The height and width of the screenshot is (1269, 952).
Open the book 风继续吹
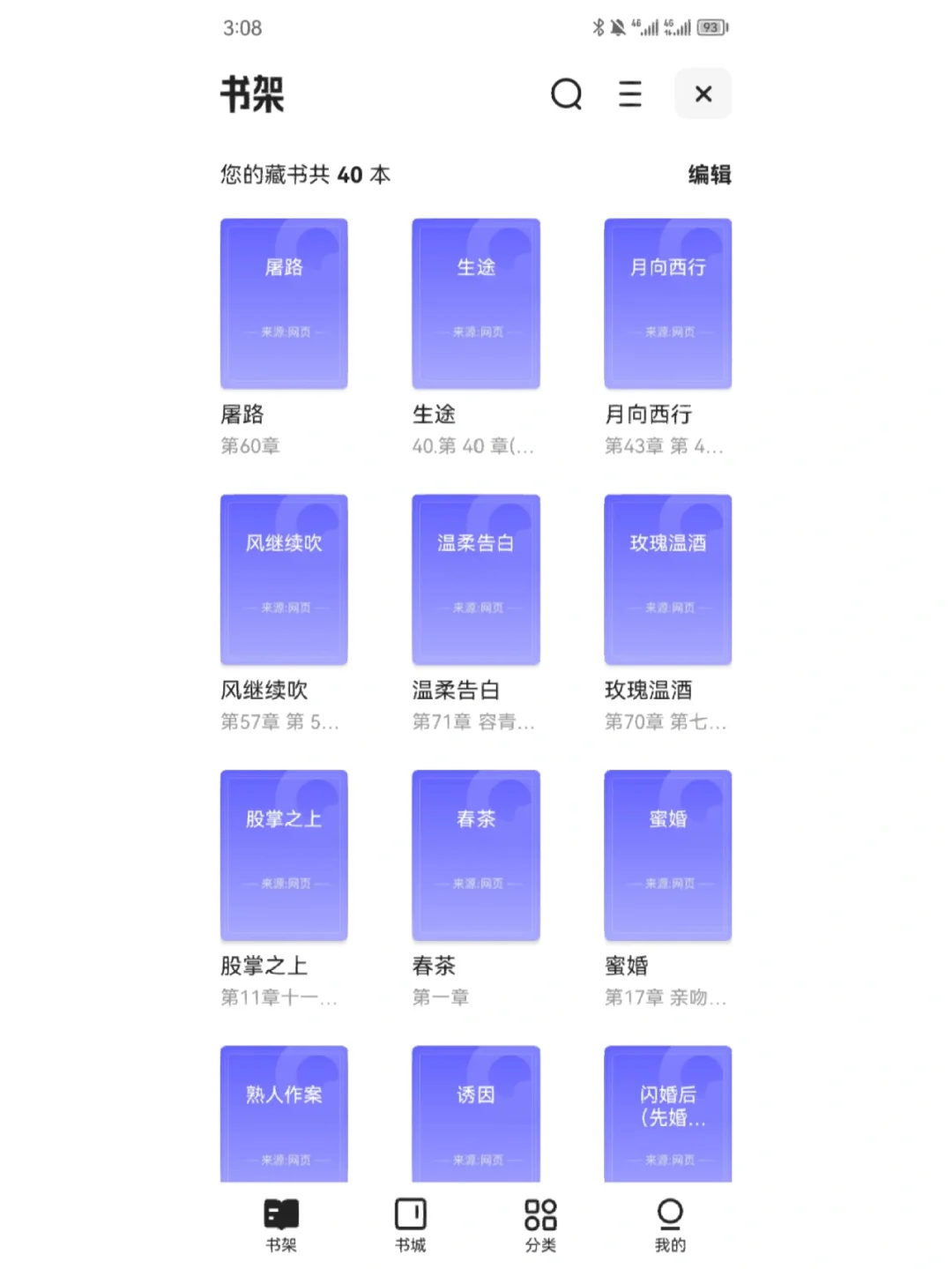(284, 579)
